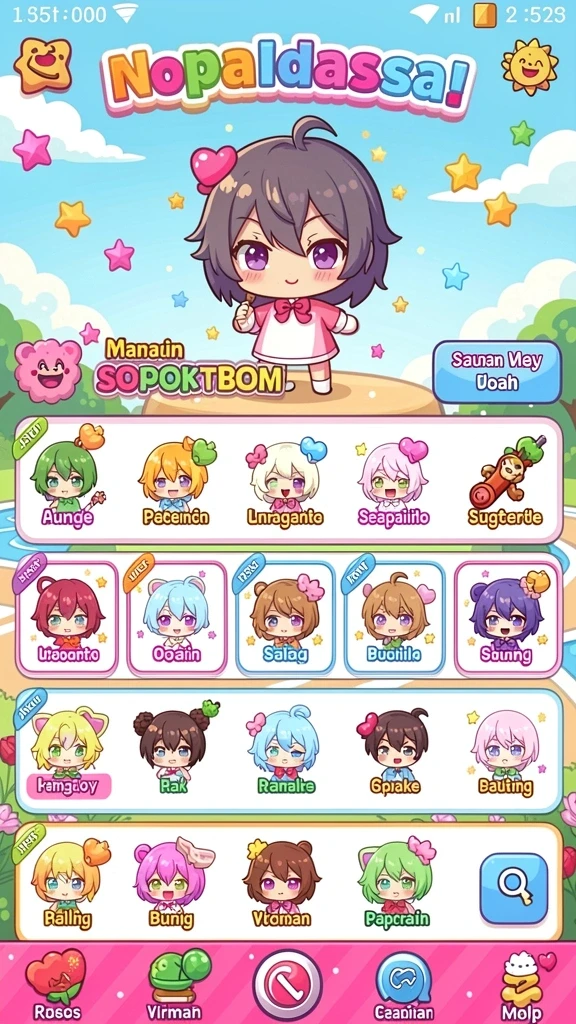The width and height of the screenshot is (576, 1024).
Task: Select the Papcrain character
Action: [x=396, y=886]
